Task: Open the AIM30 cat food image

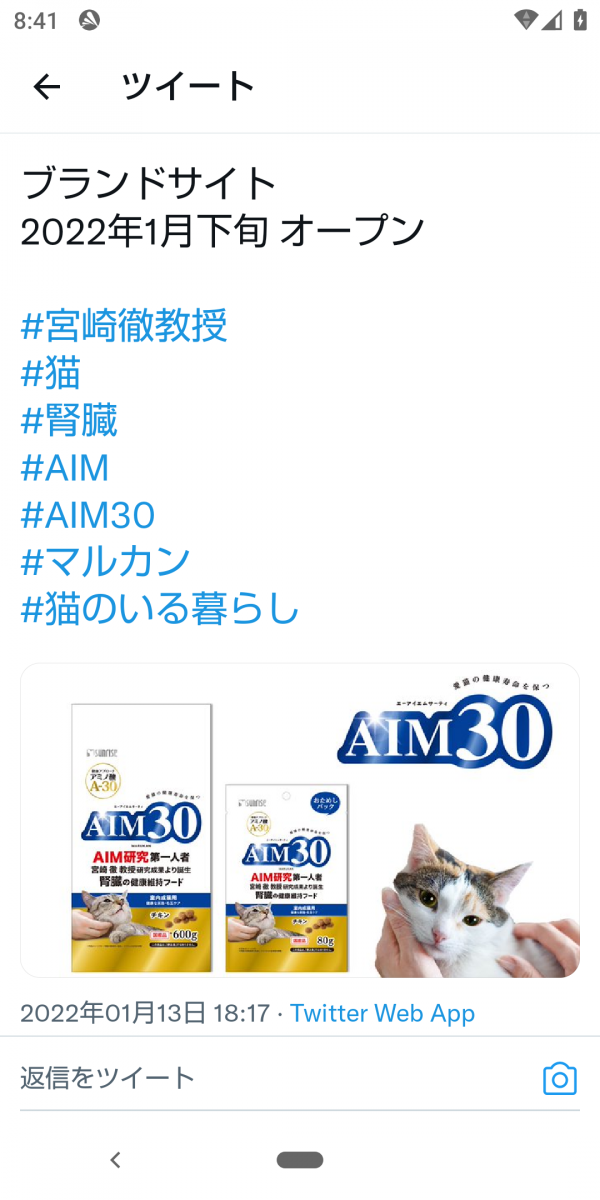Action: point(300,820)
